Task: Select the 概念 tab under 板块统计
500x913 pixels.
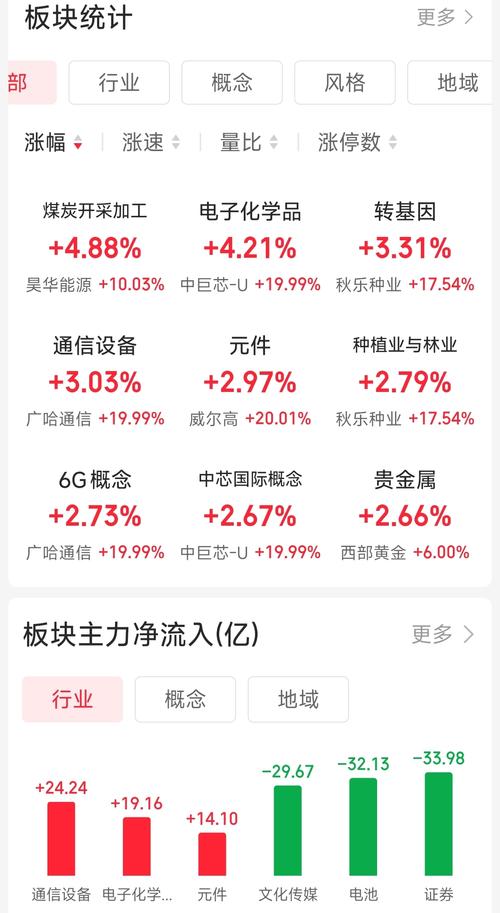Action: click(232, 83)
